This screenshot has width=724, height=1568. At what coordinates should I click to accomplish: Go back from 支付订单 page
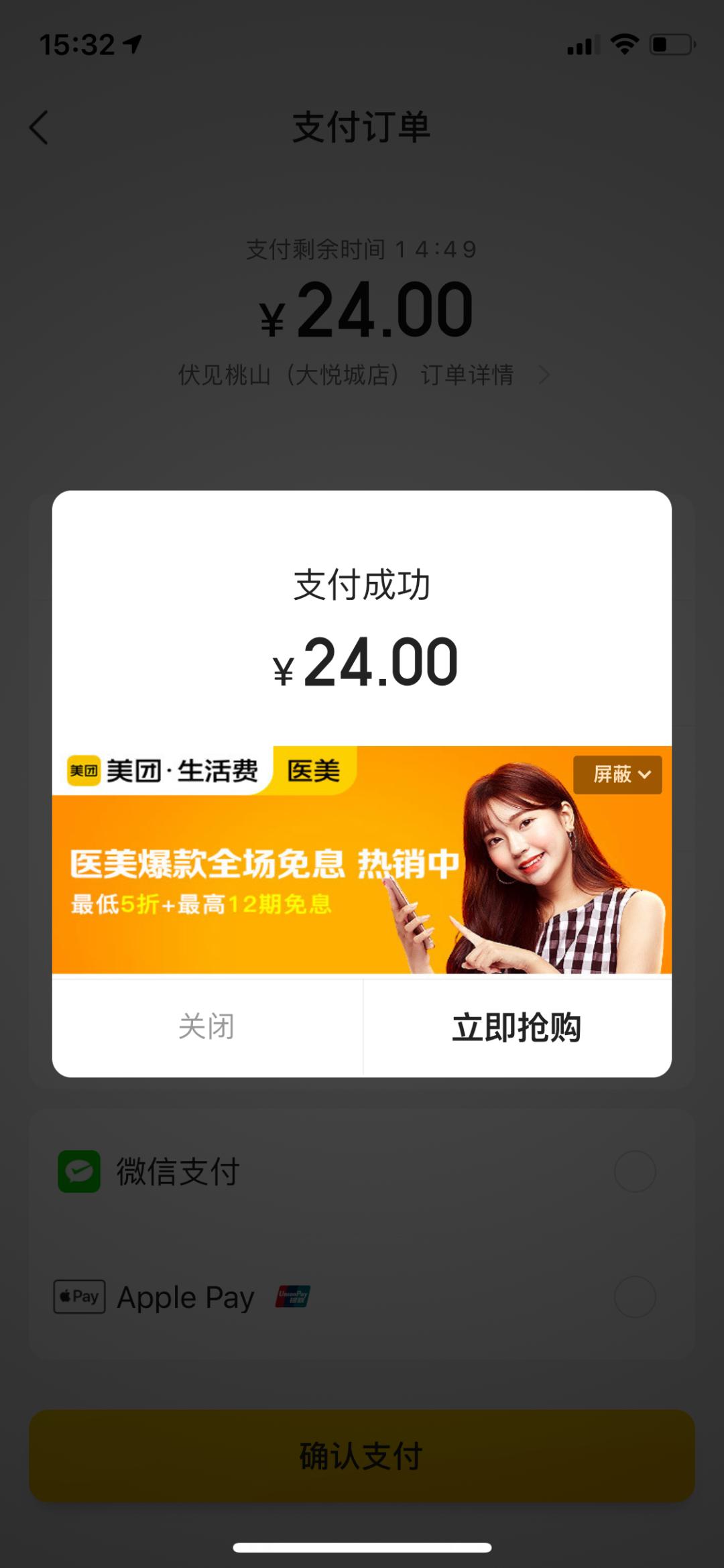[39, 127]
